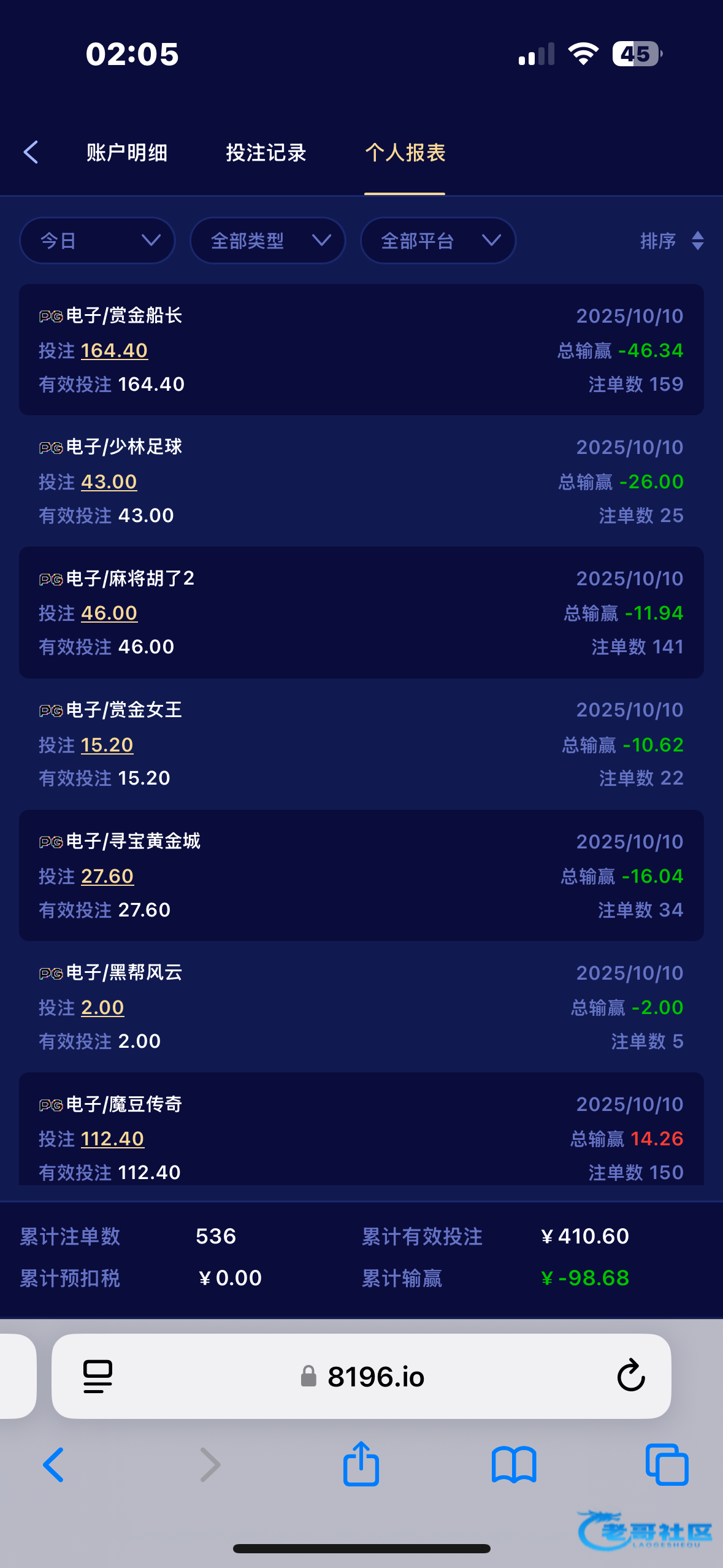Open bet amount 27.60 for 寻宝黄金城
Image resolution: width=723 pixels, height=1568 pixels.
(107, 876)
